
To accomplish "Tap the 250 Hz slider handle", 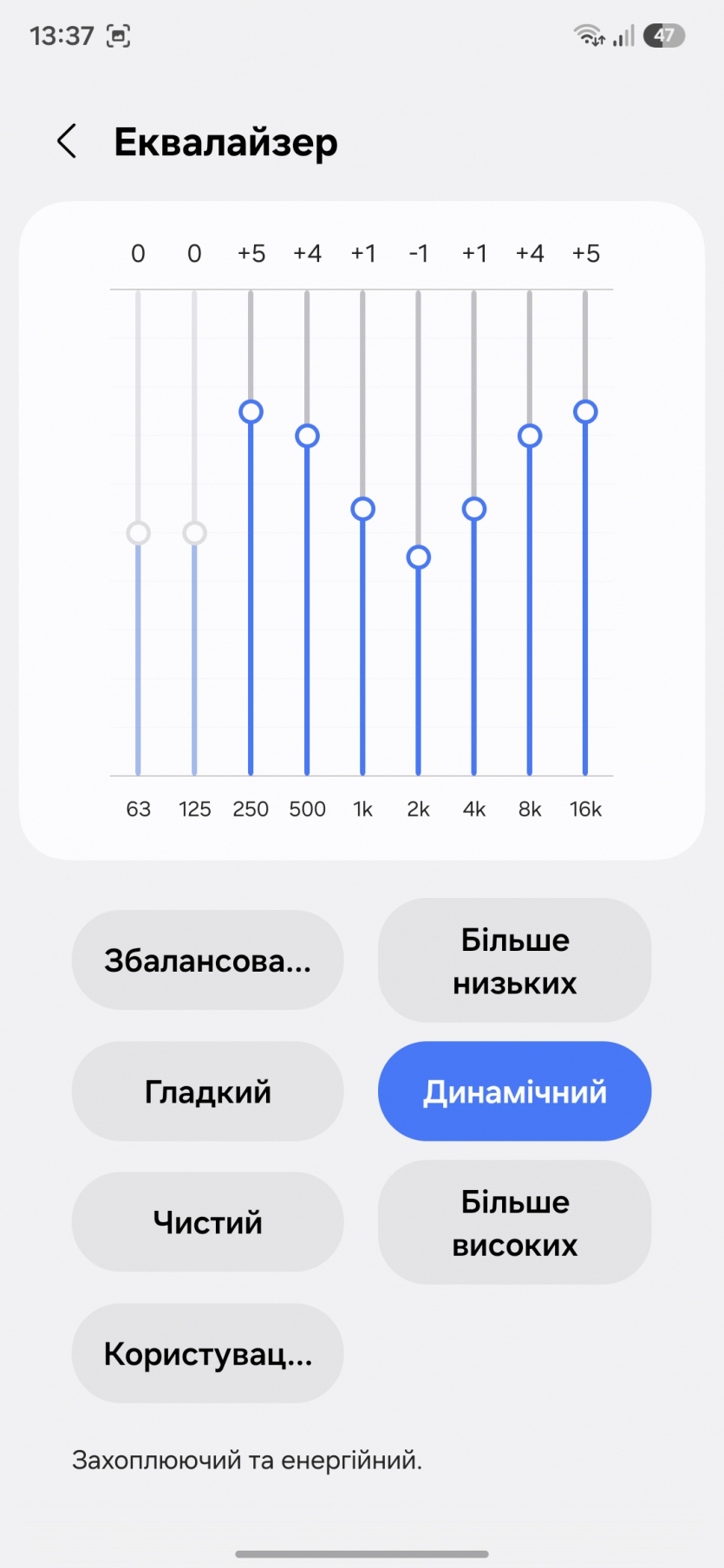I will 251,412.
